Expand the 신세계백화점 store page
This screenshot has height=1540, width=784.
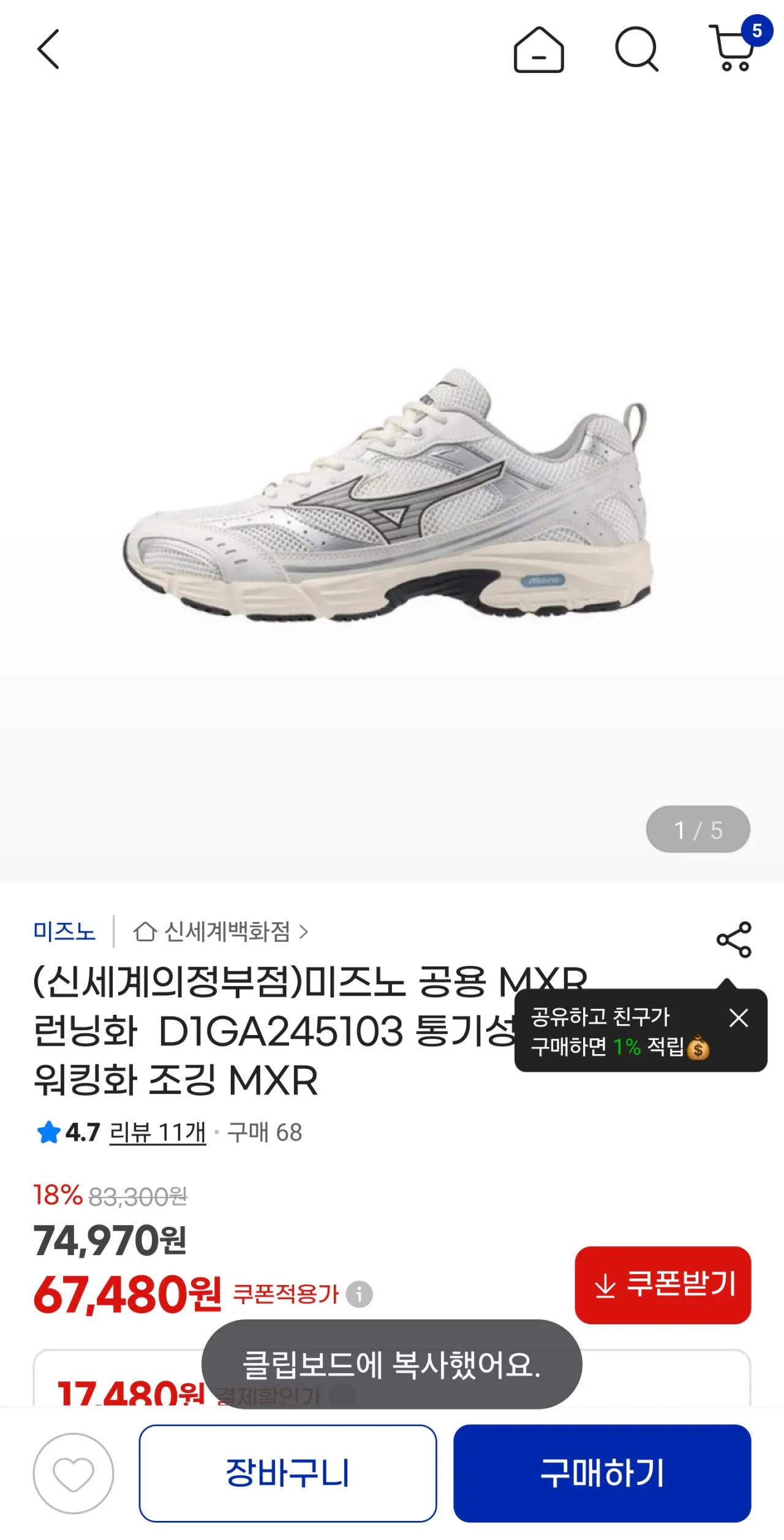(x=230, y=933)
